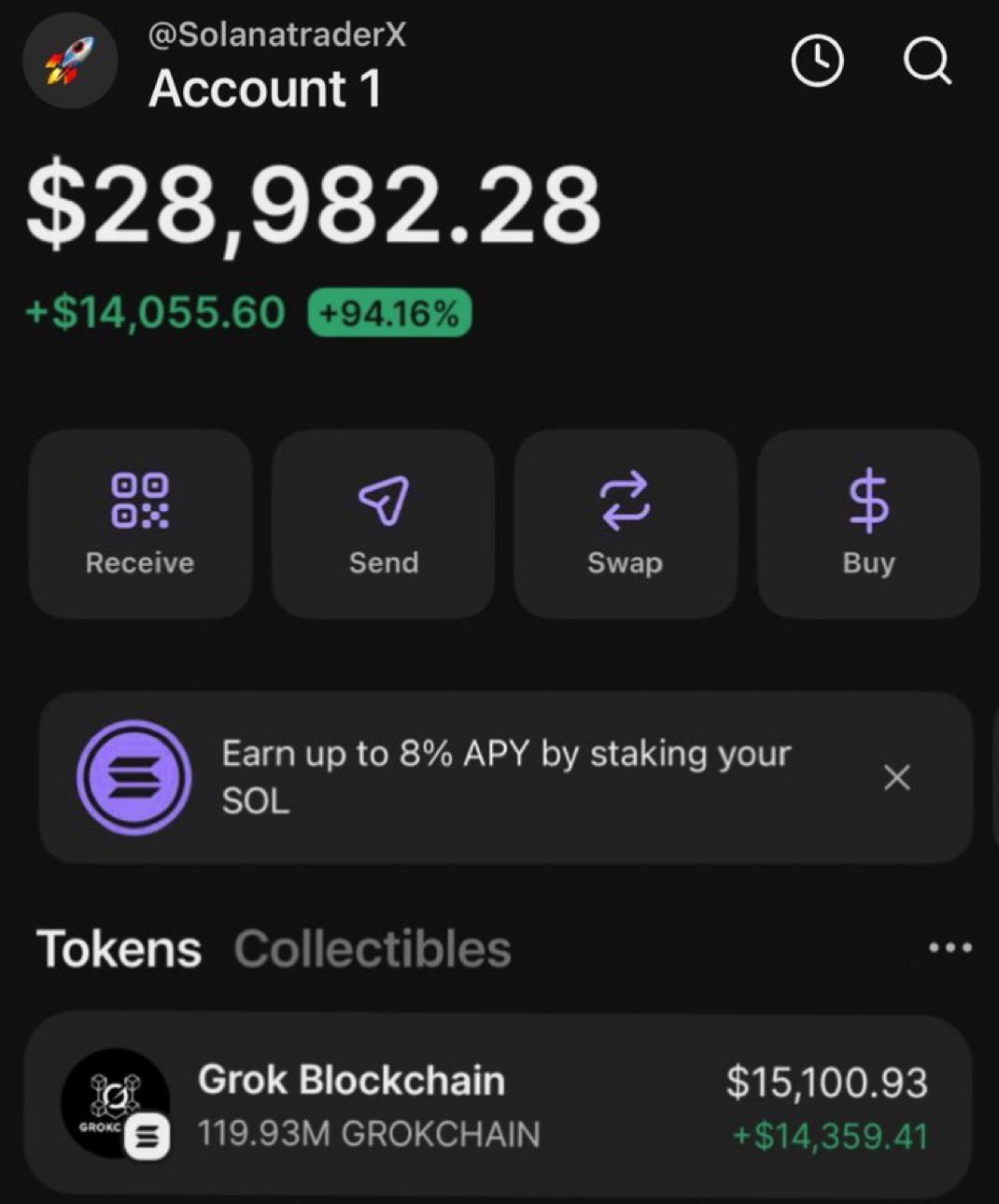Viewport: 999px width, 1204px height.
Task: Tap the Receive button
Action: [140, 523]
